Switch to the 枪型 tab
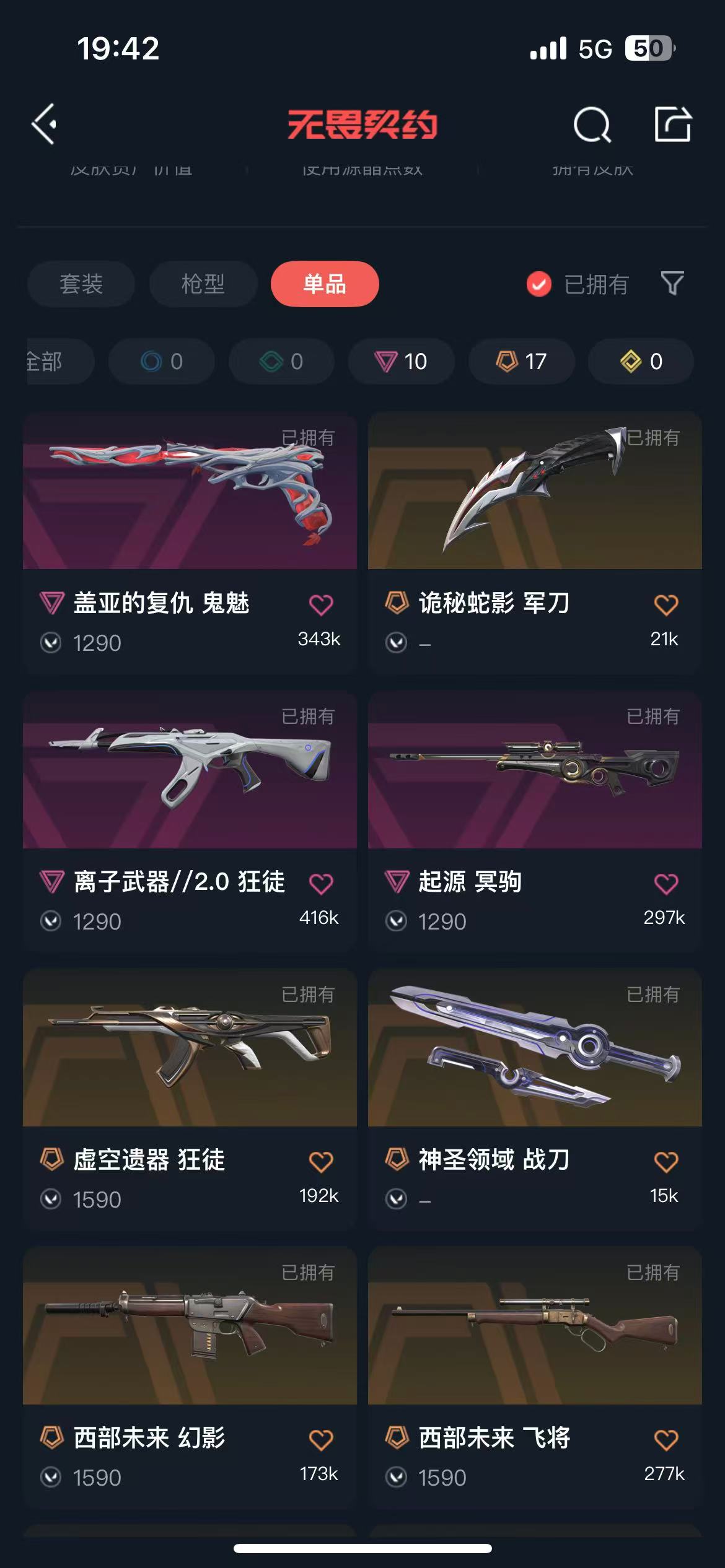 tap(203, 284)
